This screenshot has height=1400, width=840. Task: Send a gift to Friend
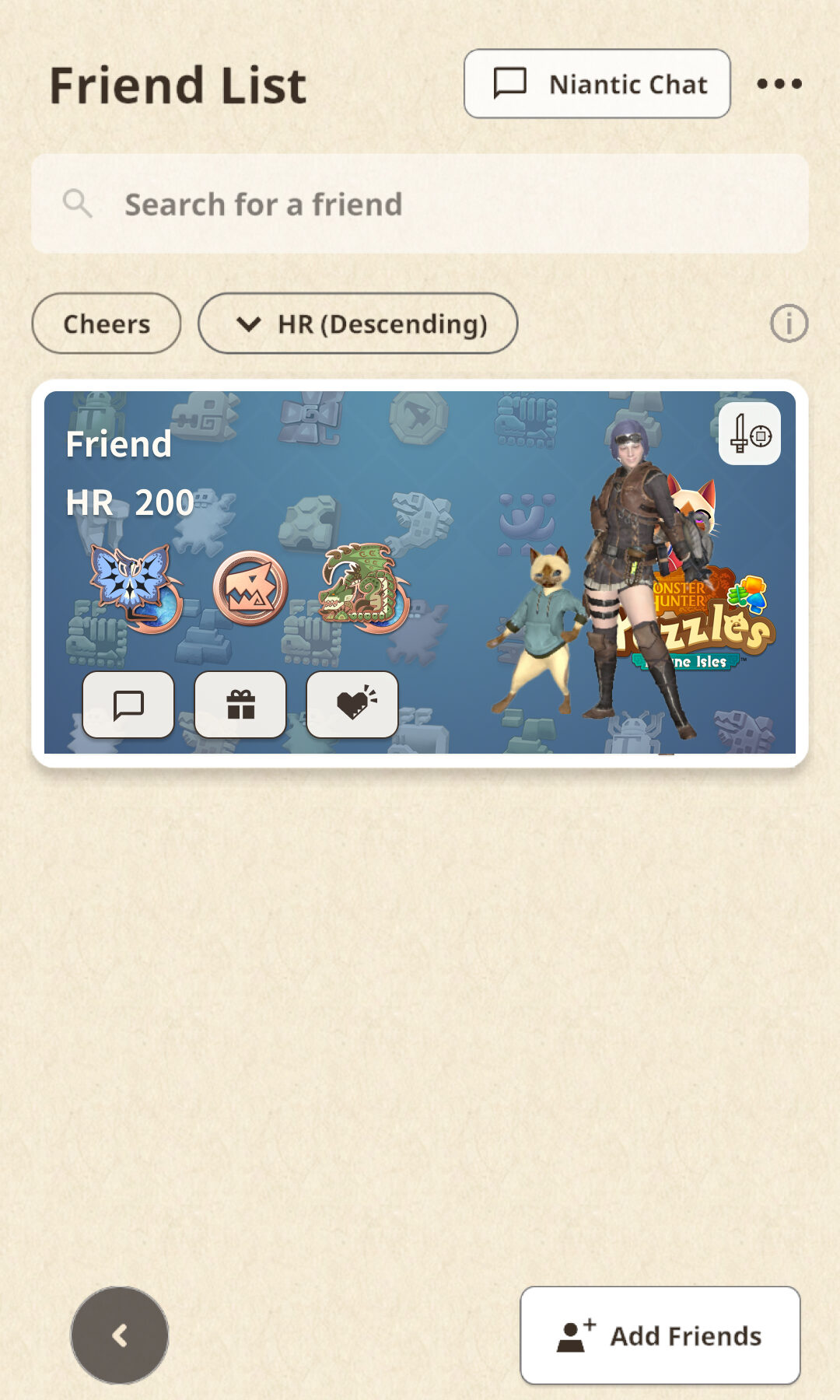tap(240, 705)
